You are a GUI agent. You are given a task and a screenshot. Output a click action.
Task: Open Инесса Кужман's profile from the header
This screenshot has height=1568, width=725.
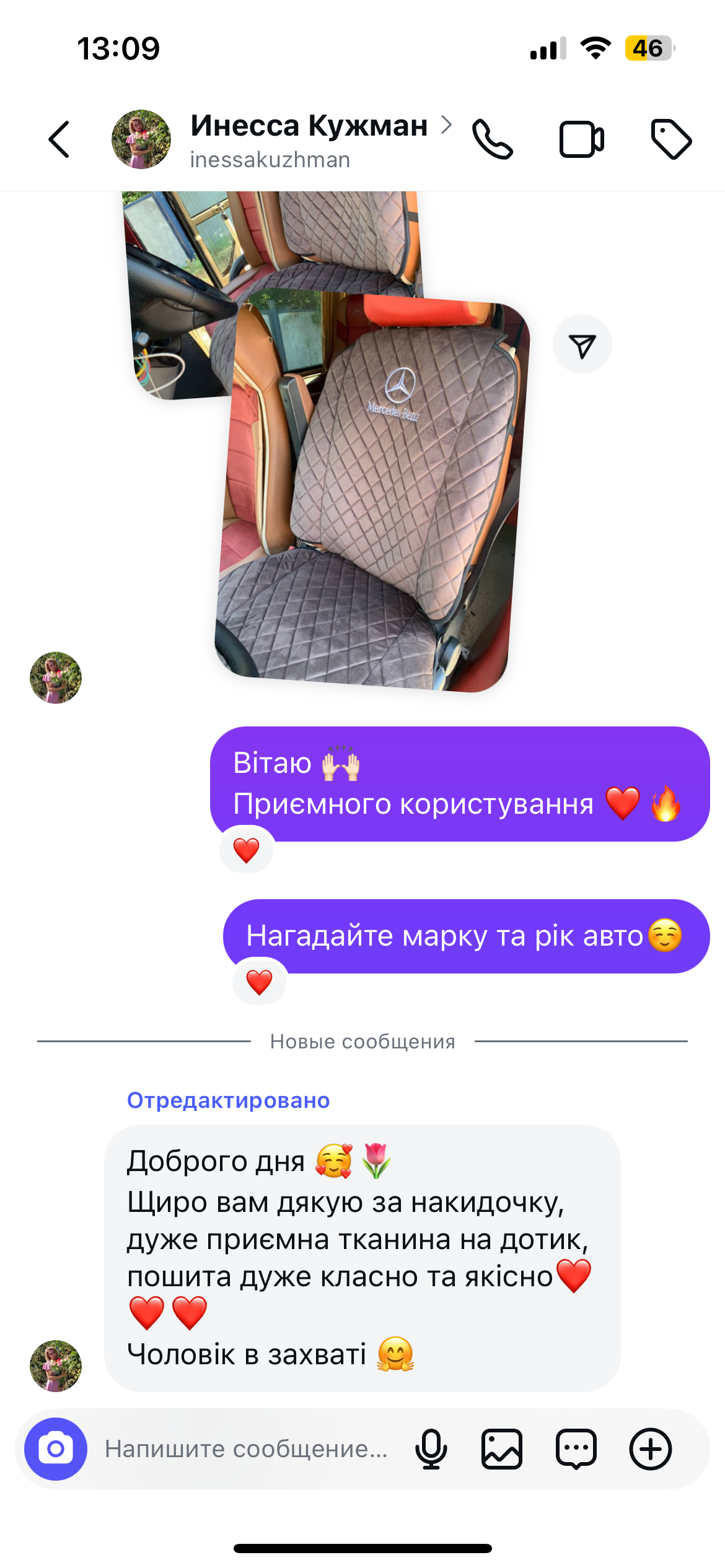(x=309, y=139)
